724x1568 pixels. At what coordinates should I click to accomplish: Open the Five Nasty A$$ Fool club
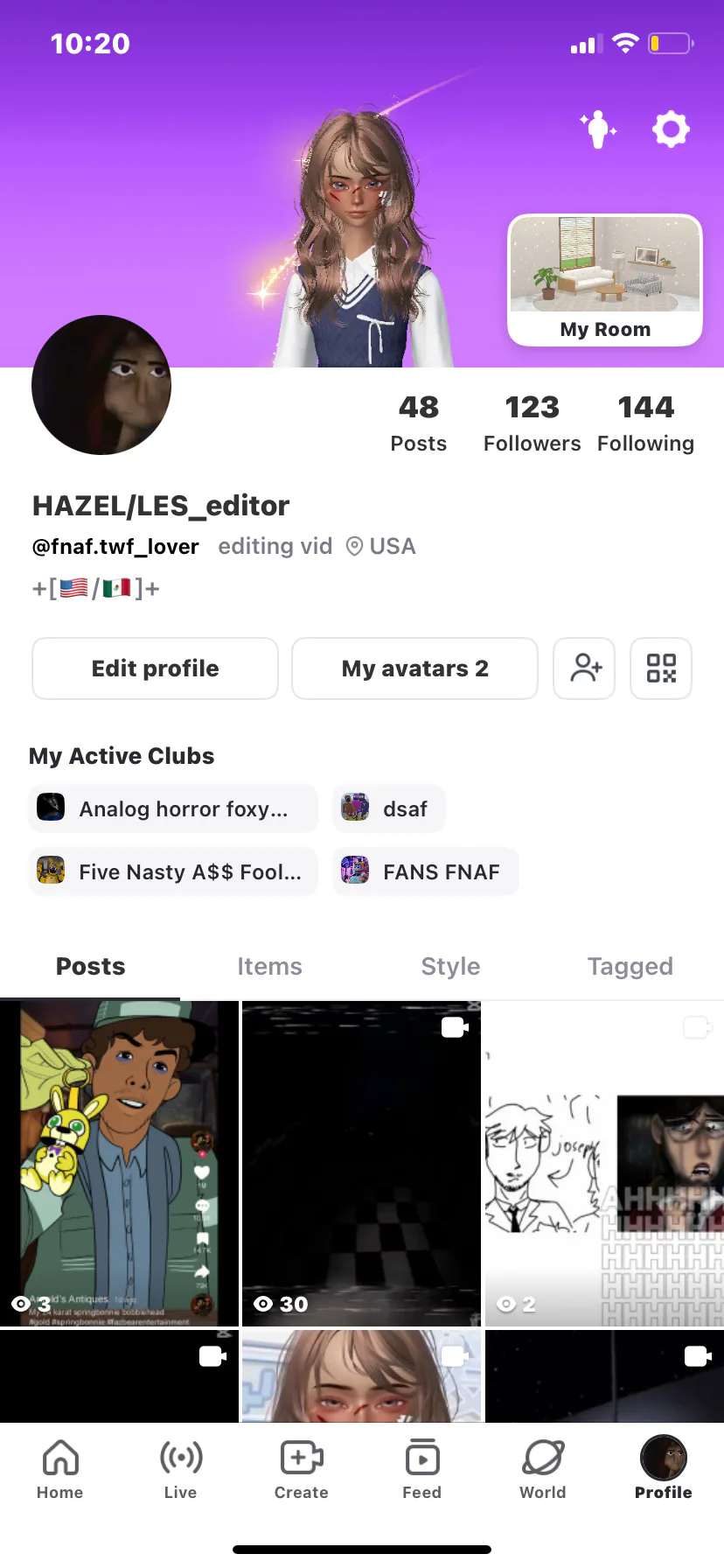tap(173, 871)
